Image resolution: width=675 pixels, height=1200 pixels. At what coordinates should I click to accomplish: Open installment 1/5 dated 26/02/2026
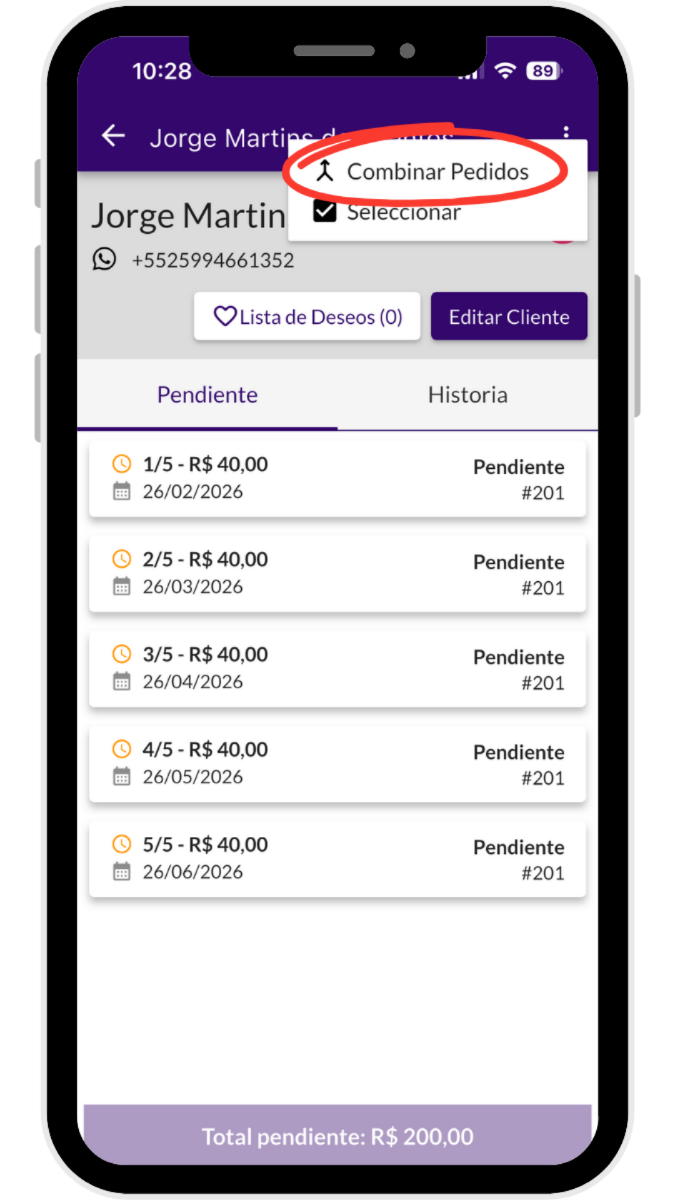[x=337, y=478]
